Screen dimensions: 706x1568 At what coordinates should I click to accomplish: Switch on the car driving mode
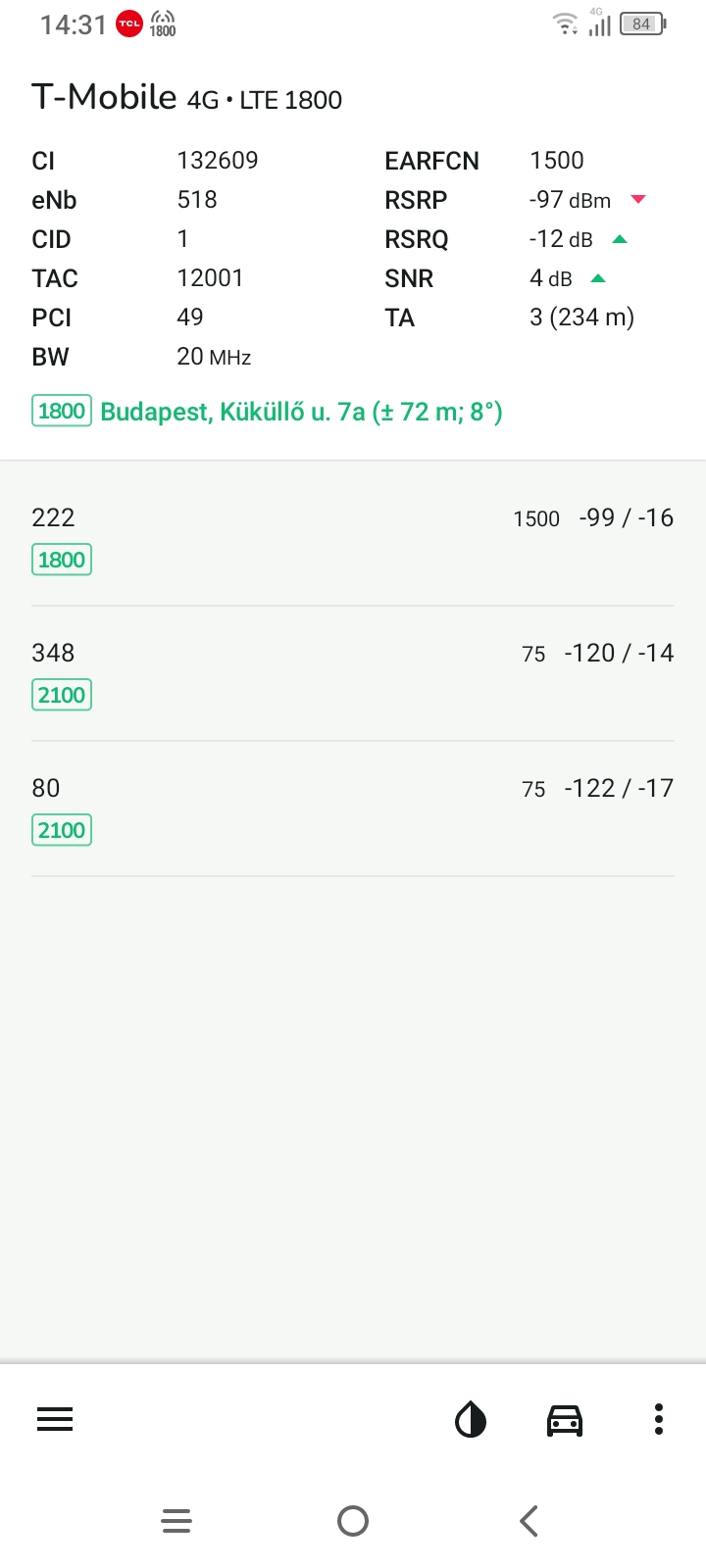[565, 1419]
